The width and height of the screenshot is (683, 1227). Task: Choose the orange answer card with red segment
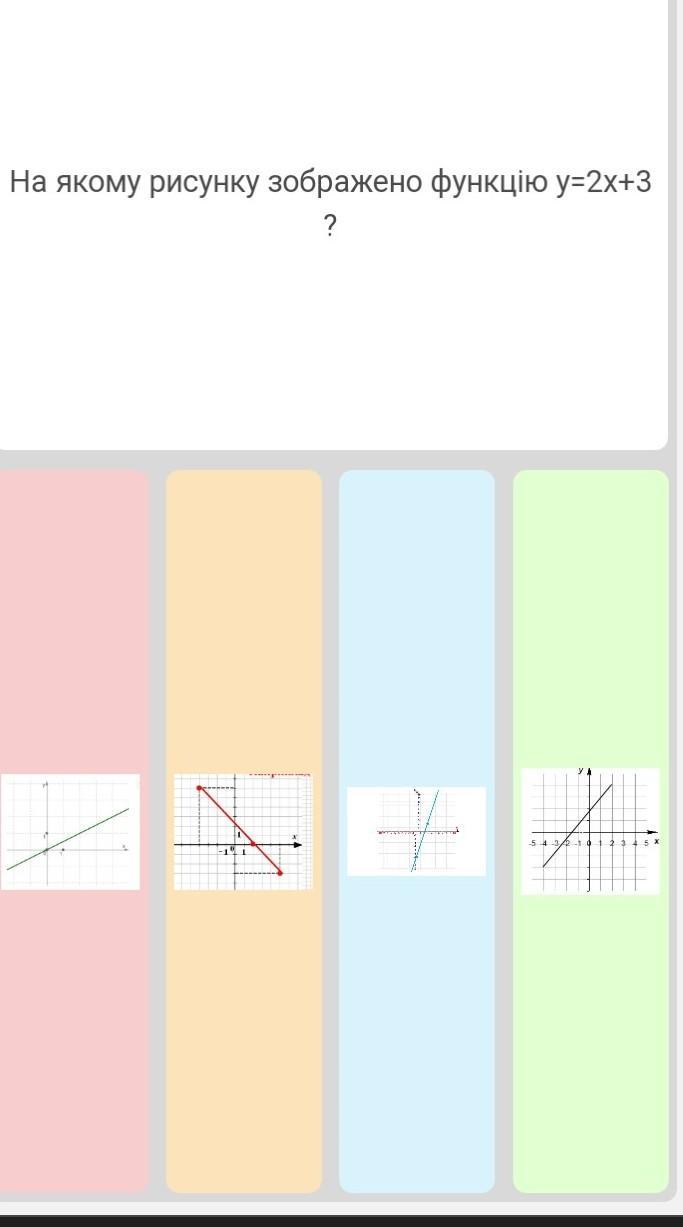pos(243,831)
